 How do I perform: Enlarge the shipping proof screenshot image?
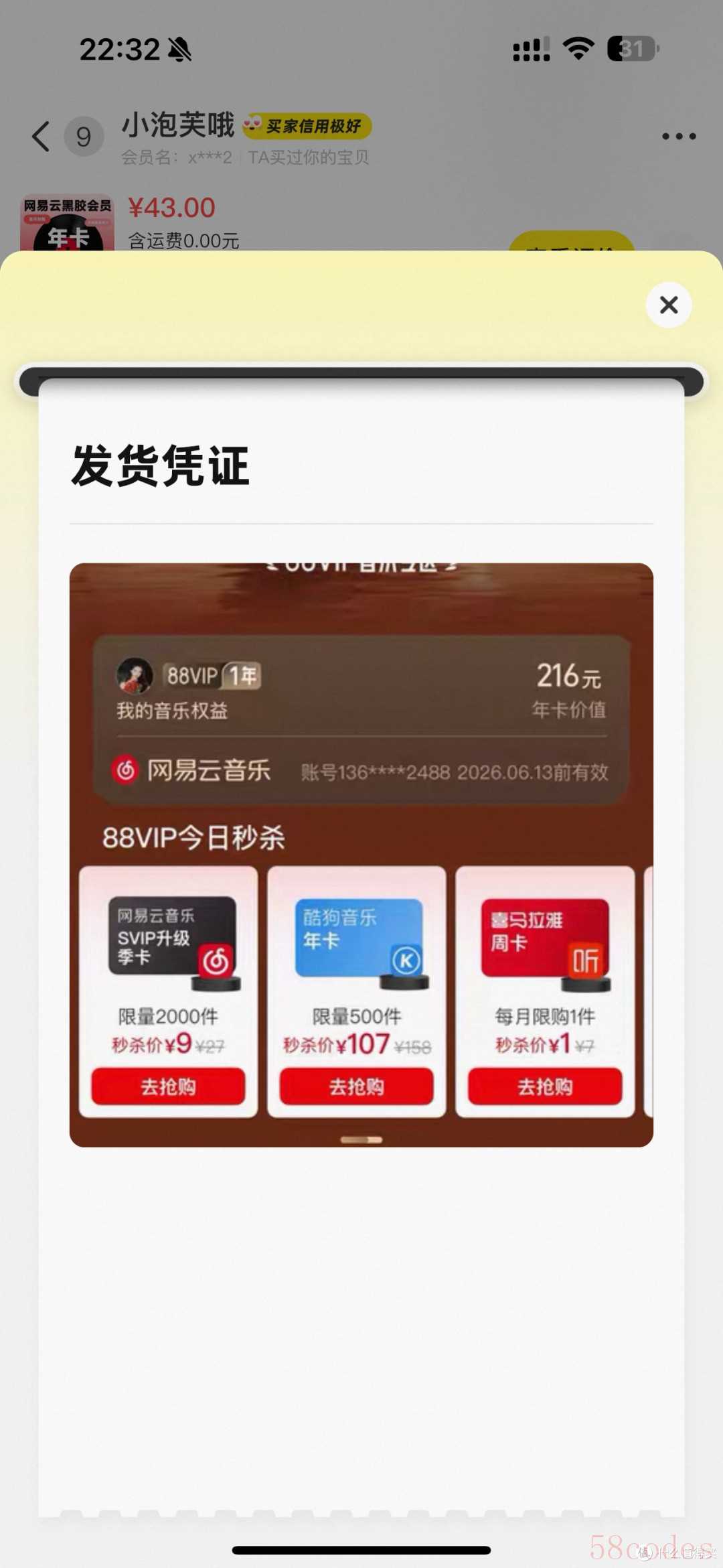[361, 854]
